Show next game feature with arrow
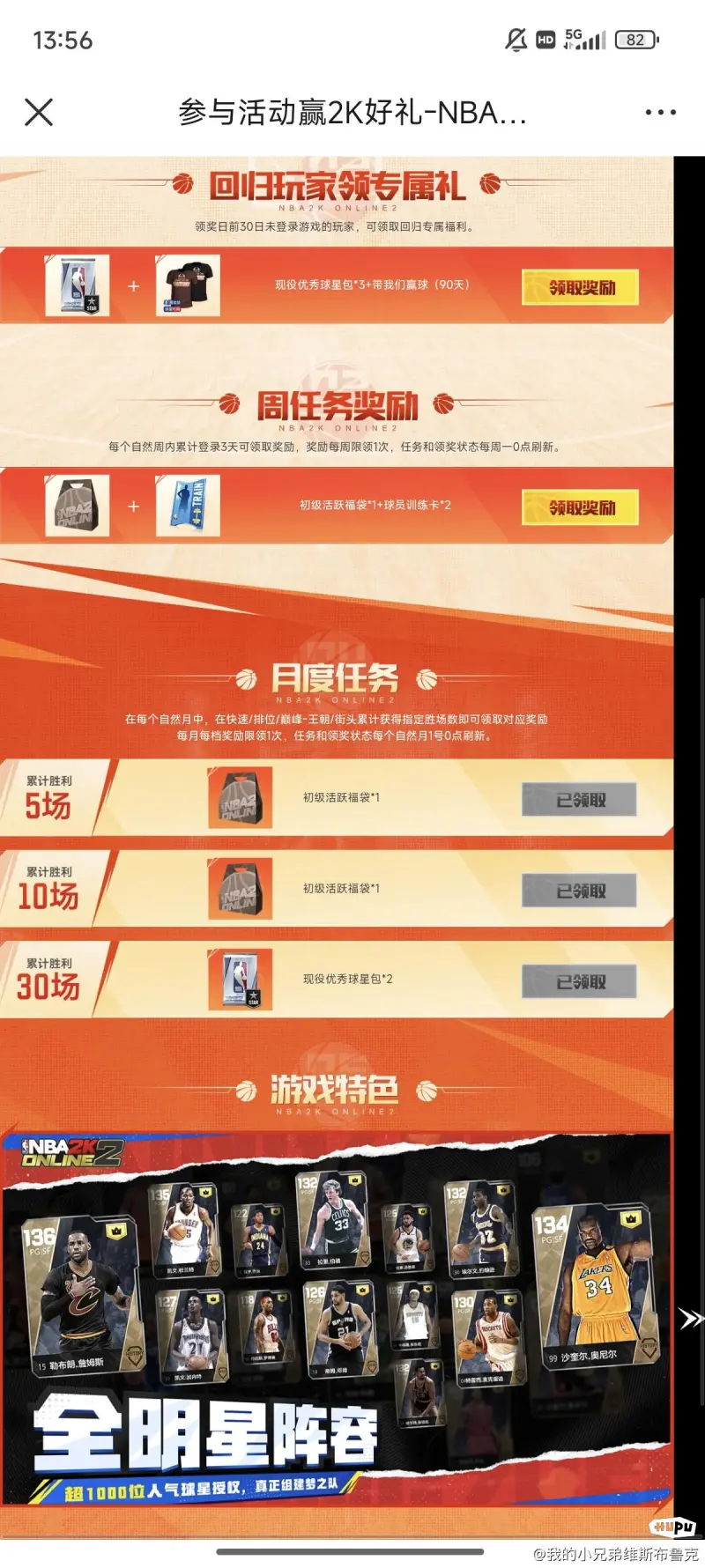The width and height of the screenshot is (705, 1568). [690, 1318]
